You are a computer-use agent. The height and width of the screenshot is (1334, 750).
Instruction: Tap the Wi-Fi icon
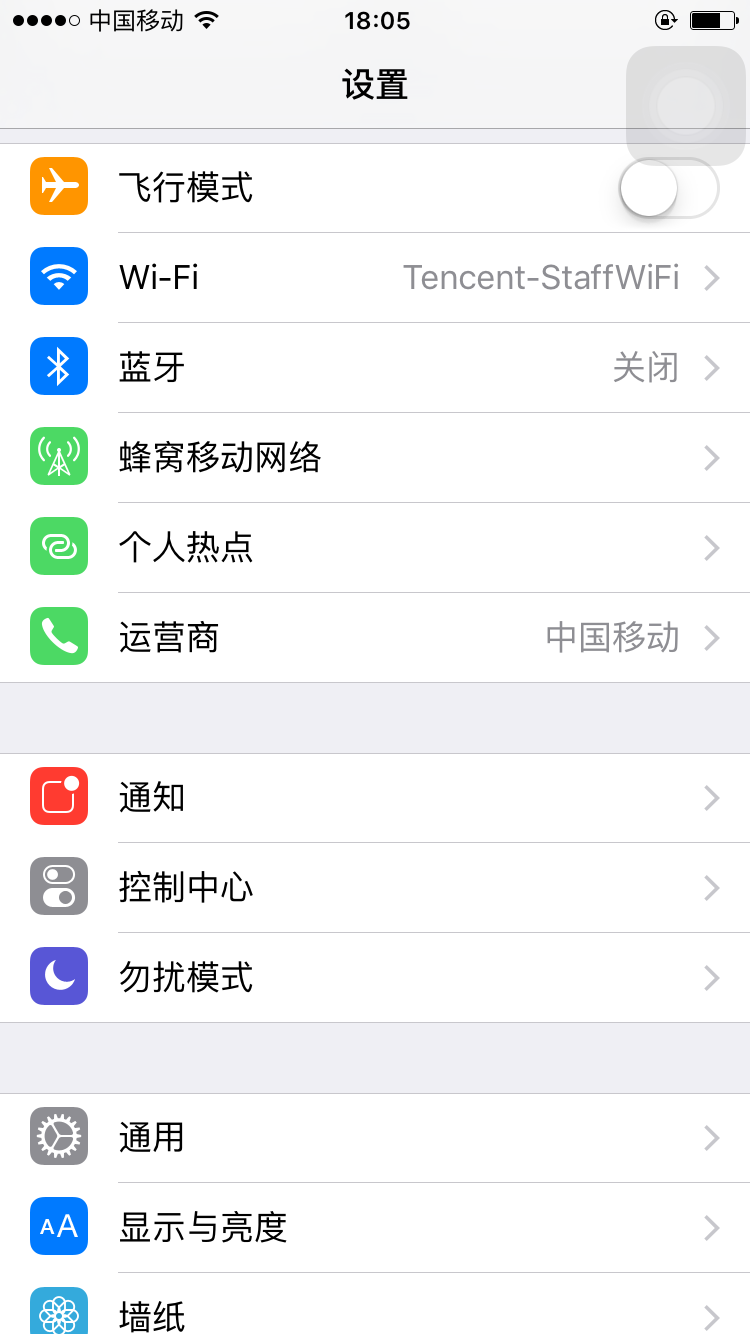click(x=58, y=277)
